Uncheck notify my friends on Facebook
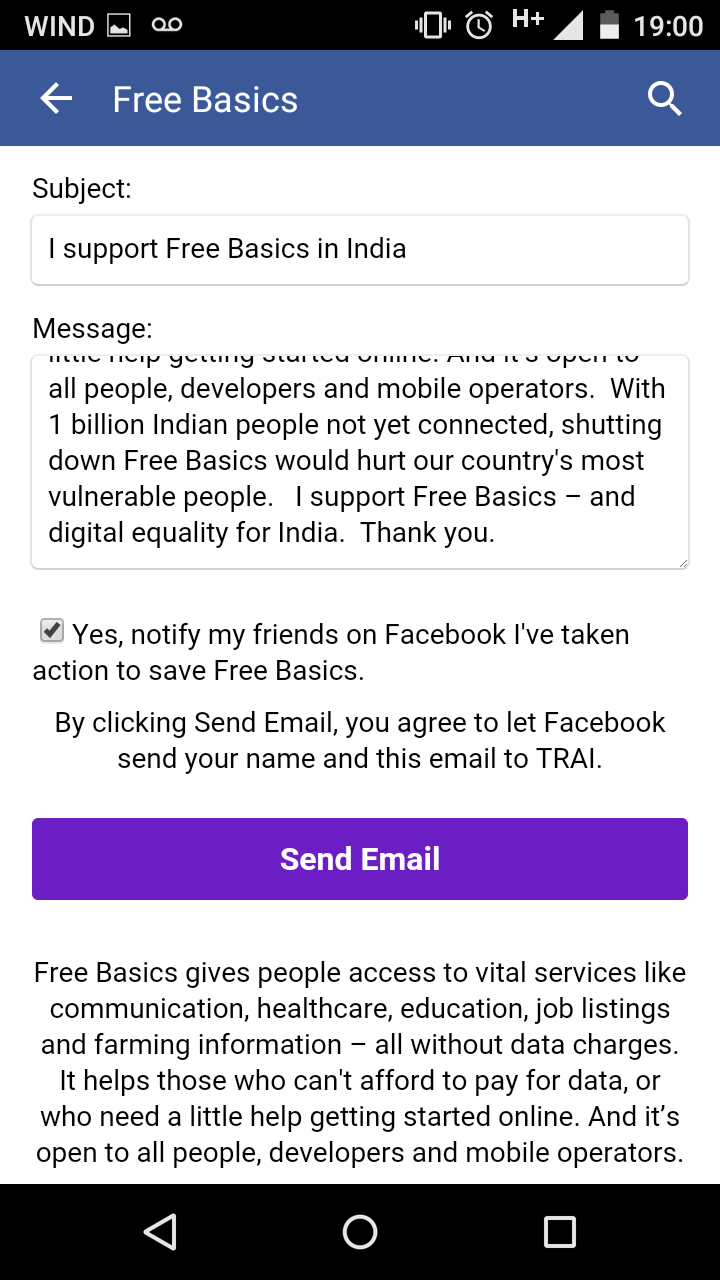Screen dimensions: 720x1280 (52, 631)
